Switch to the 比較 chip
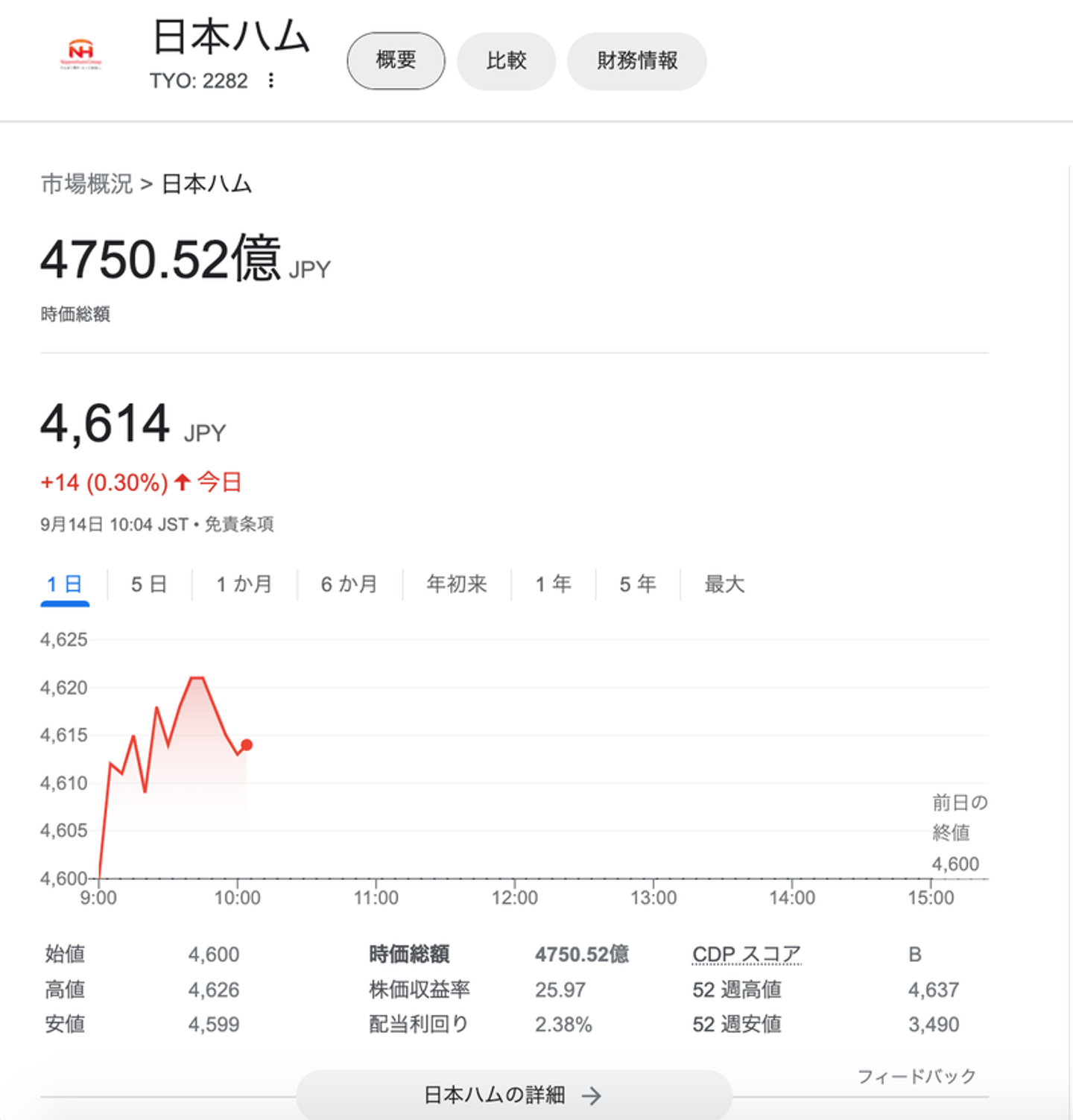Viewport: 1073px width, 1120px height. (x=506, y=60)
